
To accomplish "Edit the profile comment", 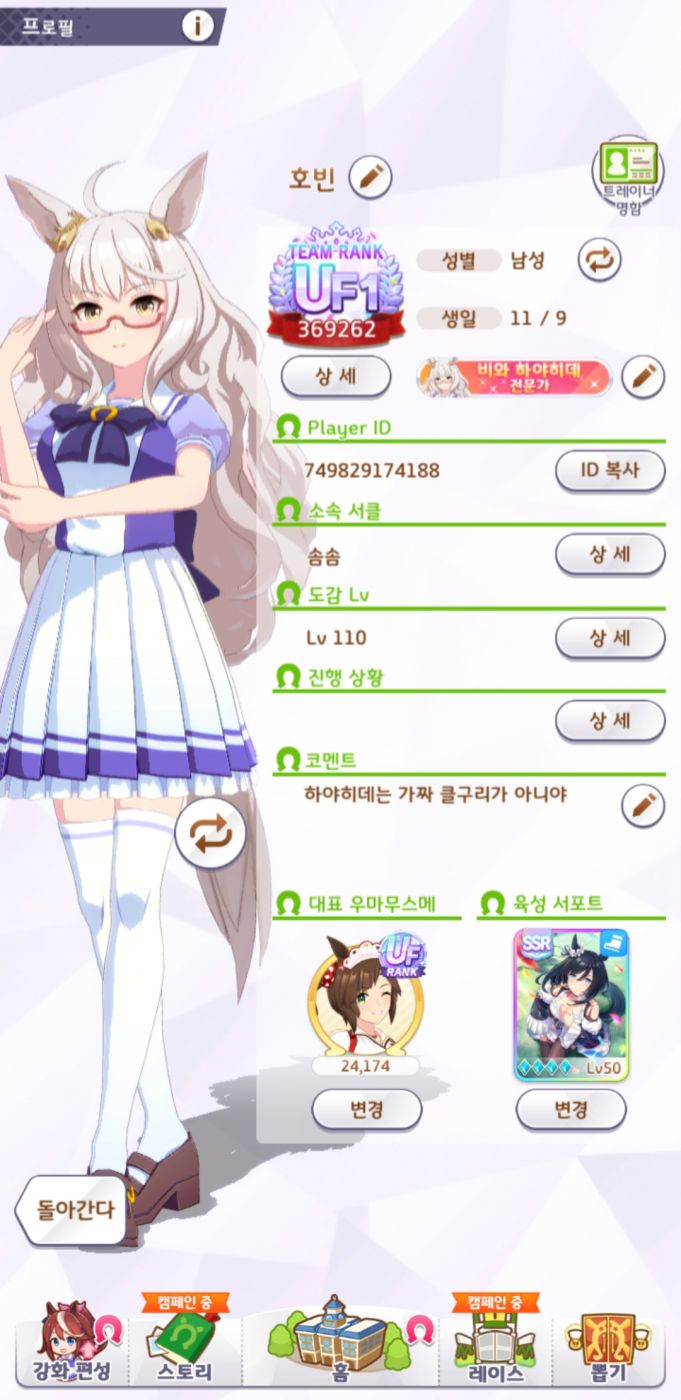I will click(x=643, y=804).
